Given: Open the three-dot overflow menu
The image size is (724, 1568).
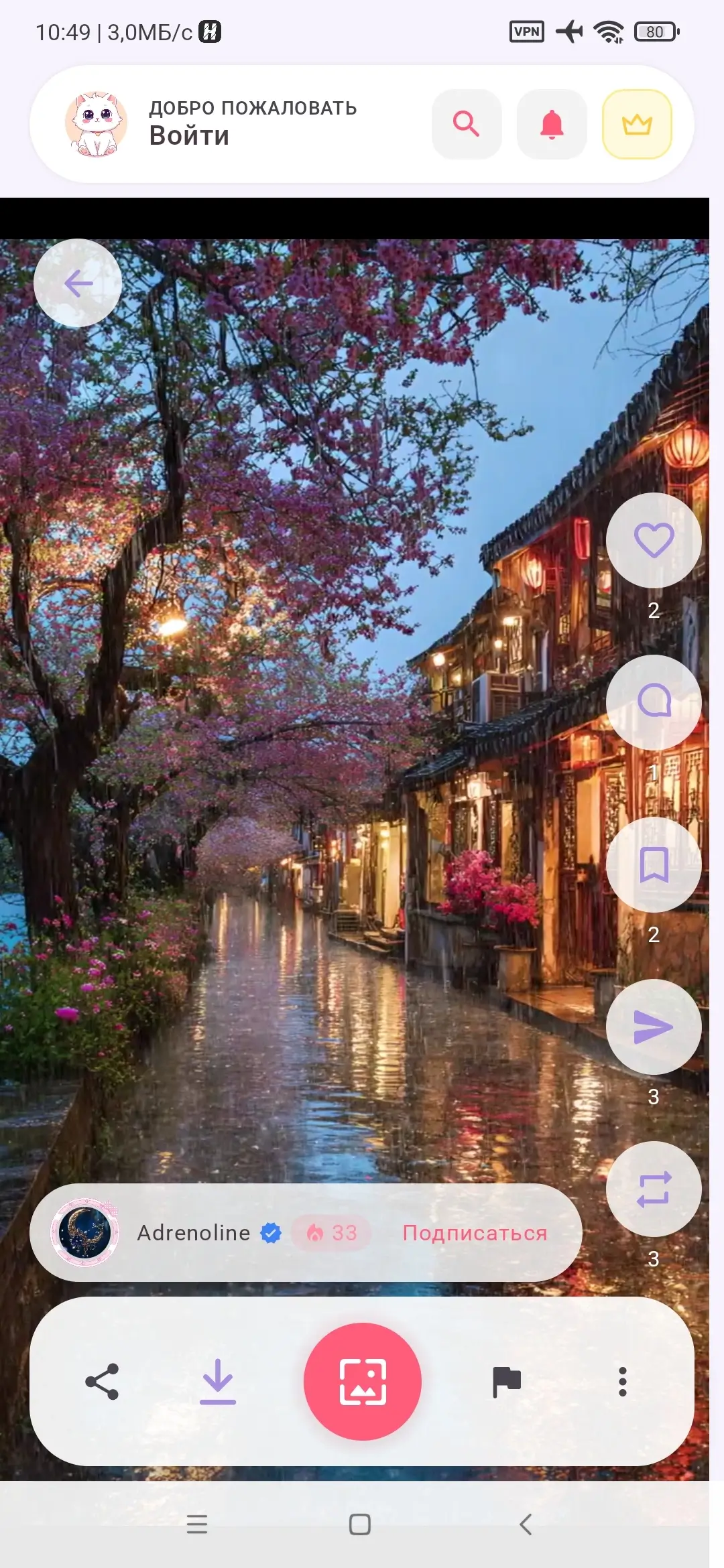Looking at the screenshot, I should [623, 1382].
